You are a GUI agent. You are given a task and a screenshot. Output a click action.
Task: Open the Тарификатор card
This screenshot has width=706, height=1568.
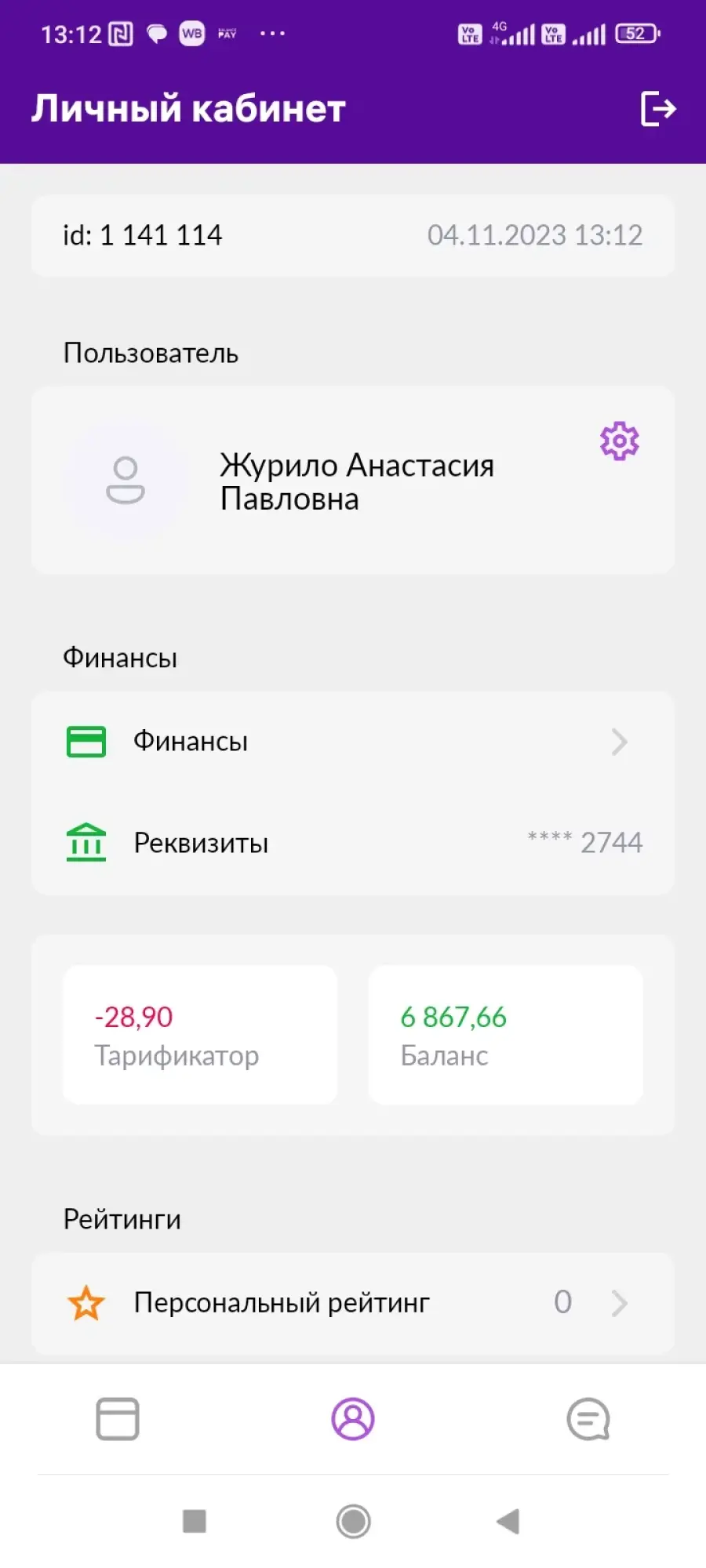click(x=200, y=1035)
